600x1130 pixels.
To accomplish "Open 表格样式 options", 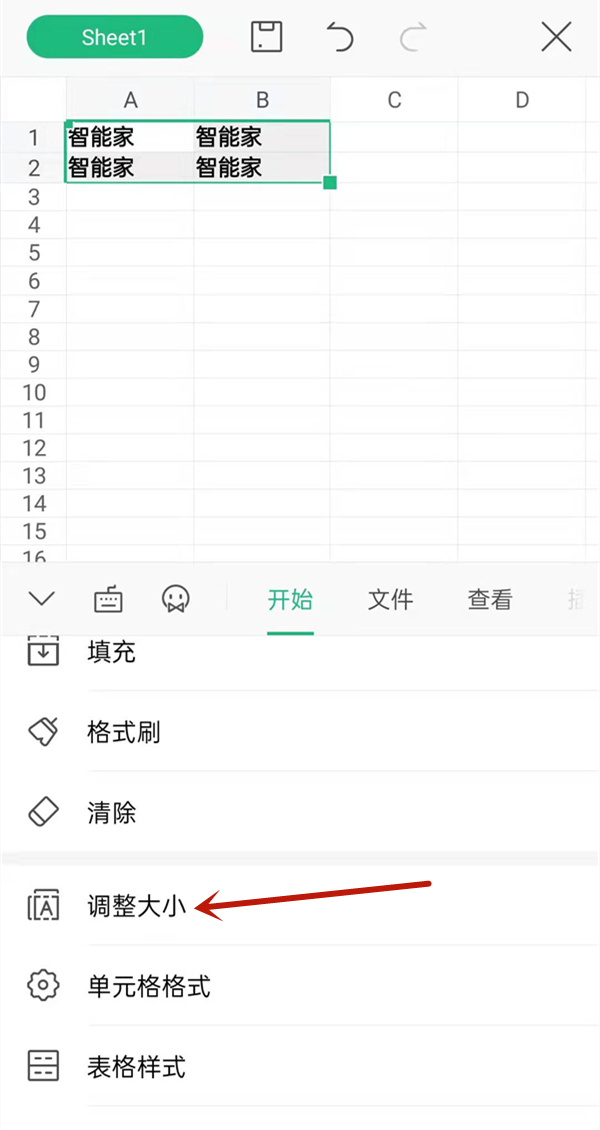I will coord(136,1067).
